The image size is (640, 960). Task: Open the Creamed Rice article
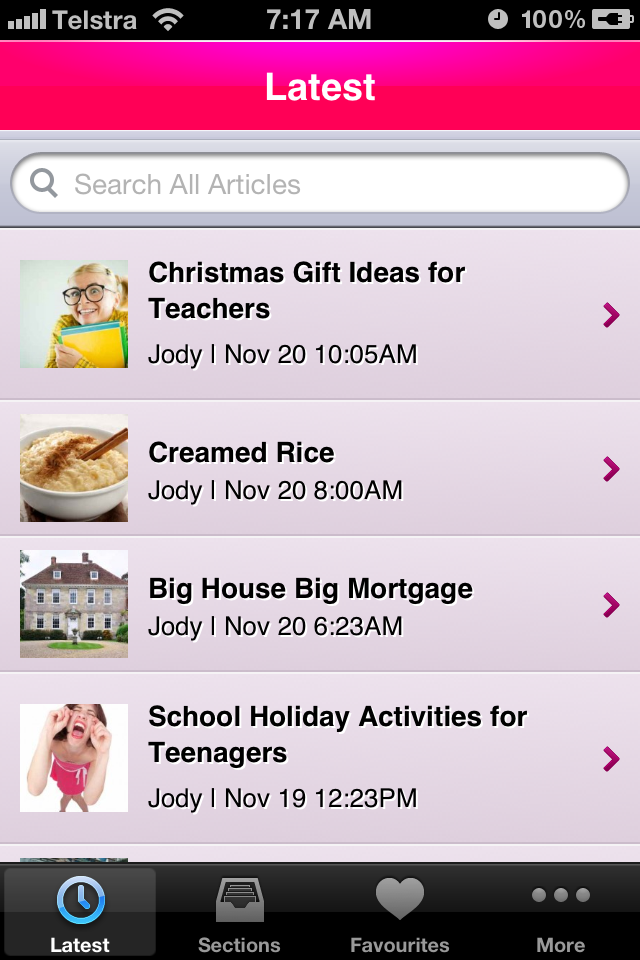[320, 469]
